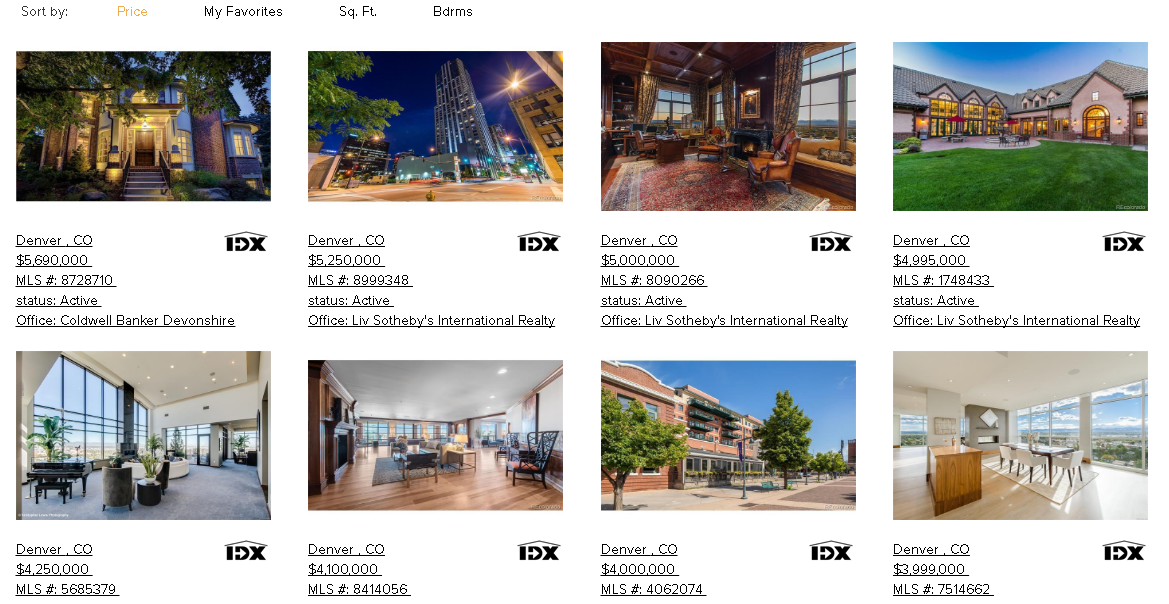
Task: Open the $4,250,000 listing photo
Action: click(143, 435)
